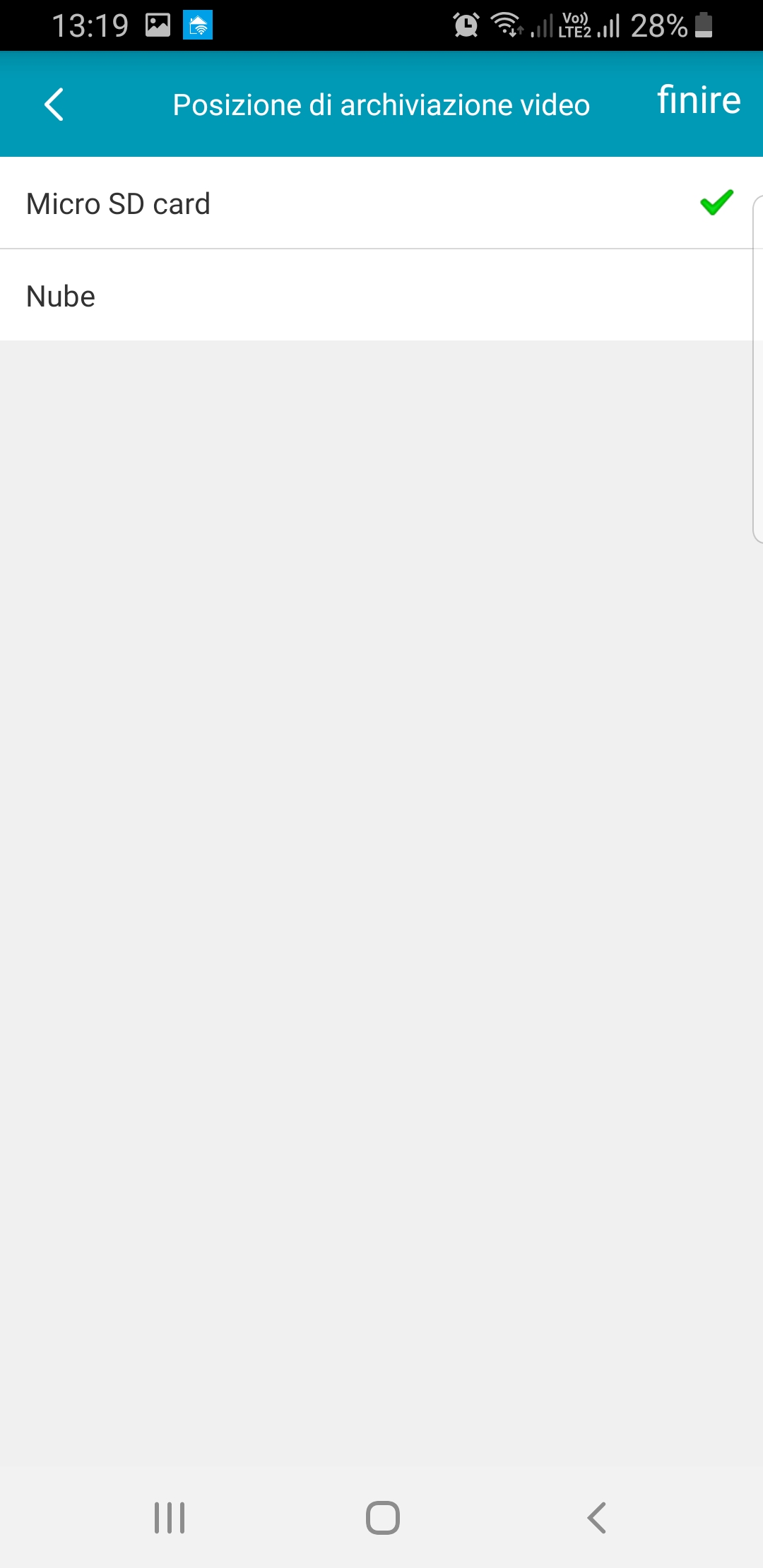Choose Nube as video storage location

tap(381, 295)
